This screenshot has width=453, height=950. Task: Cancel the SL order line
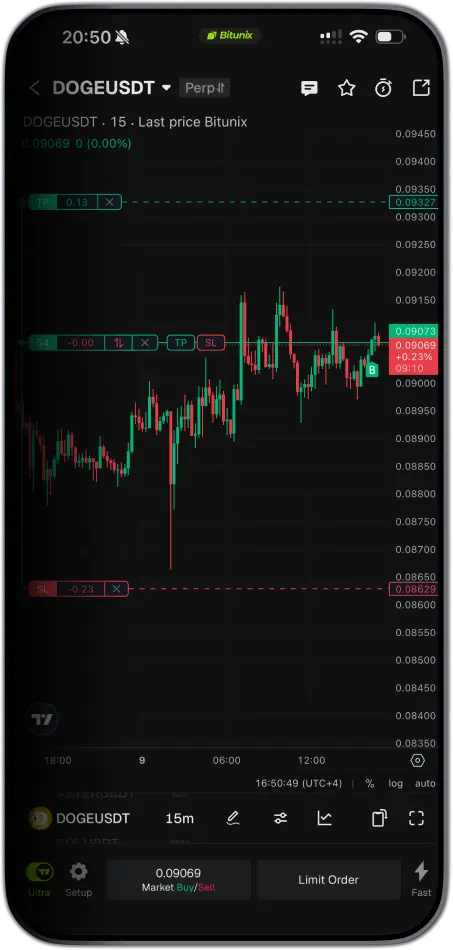116,589
